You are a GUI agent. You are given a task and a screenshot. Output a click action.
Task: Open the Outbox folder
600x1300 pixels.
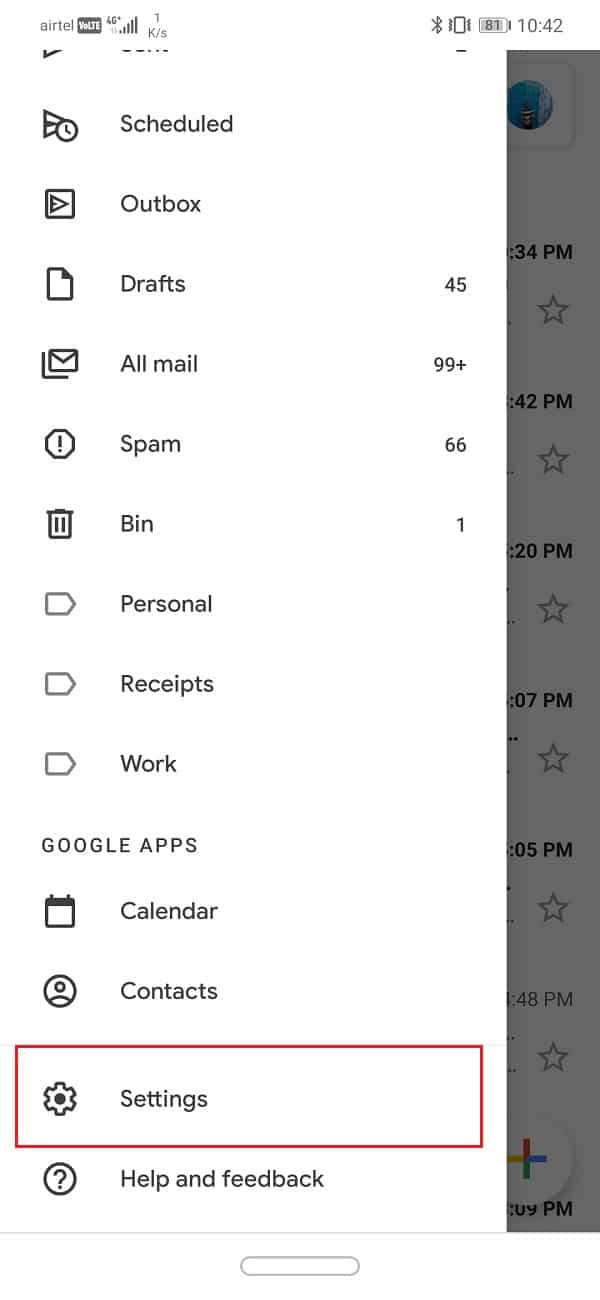tap(252, 204)
